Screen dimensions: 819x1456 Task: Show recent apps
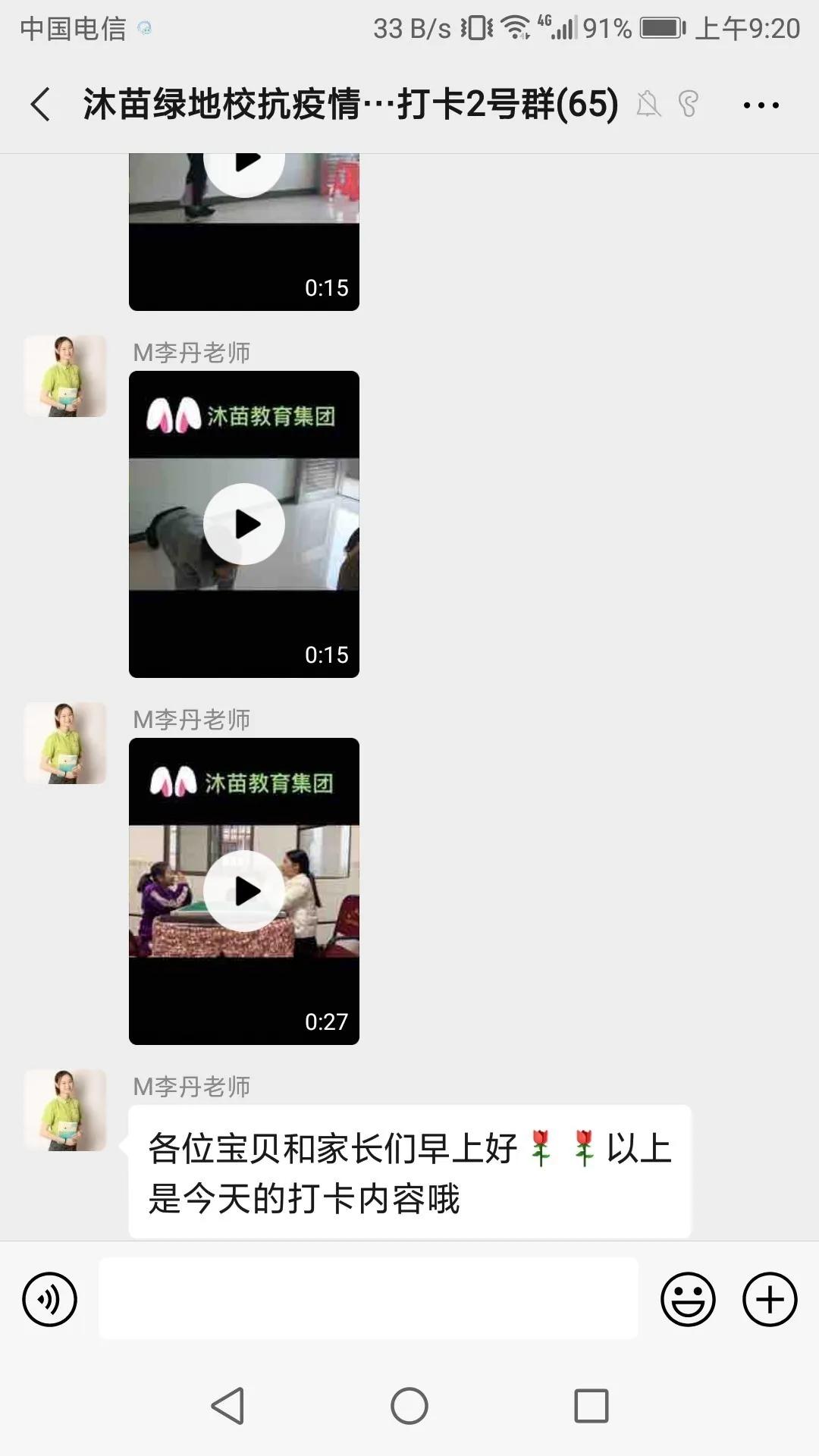point(591,1406)
